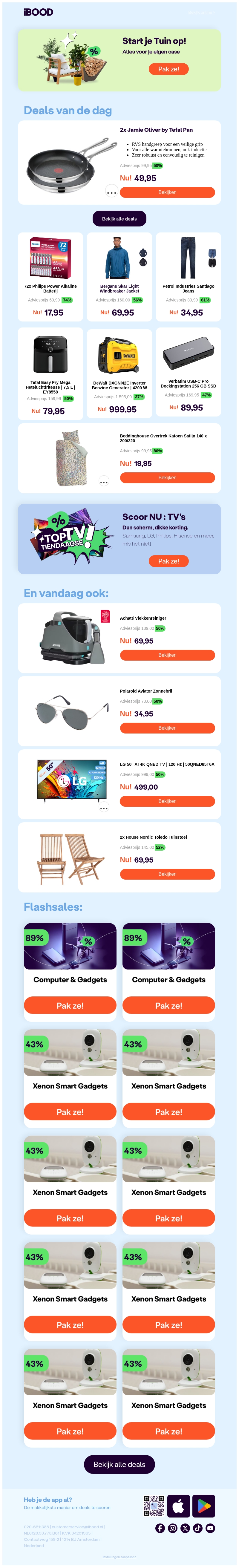
Task: View the Achaté Vlekkenreiniger deal
Action: (x=167, y=656)
